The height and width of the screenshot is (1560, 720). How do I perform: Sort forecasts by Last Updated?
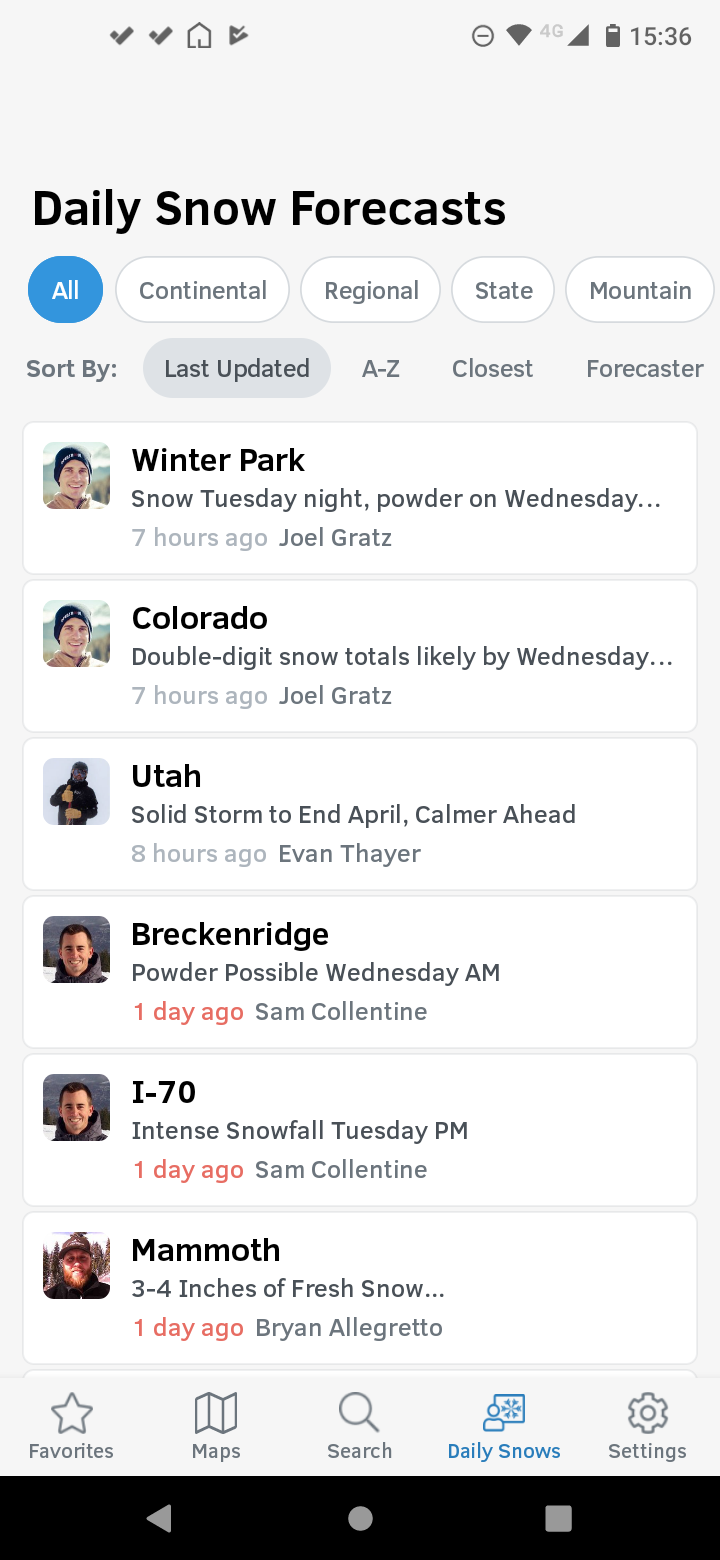[x=236, y=368]
